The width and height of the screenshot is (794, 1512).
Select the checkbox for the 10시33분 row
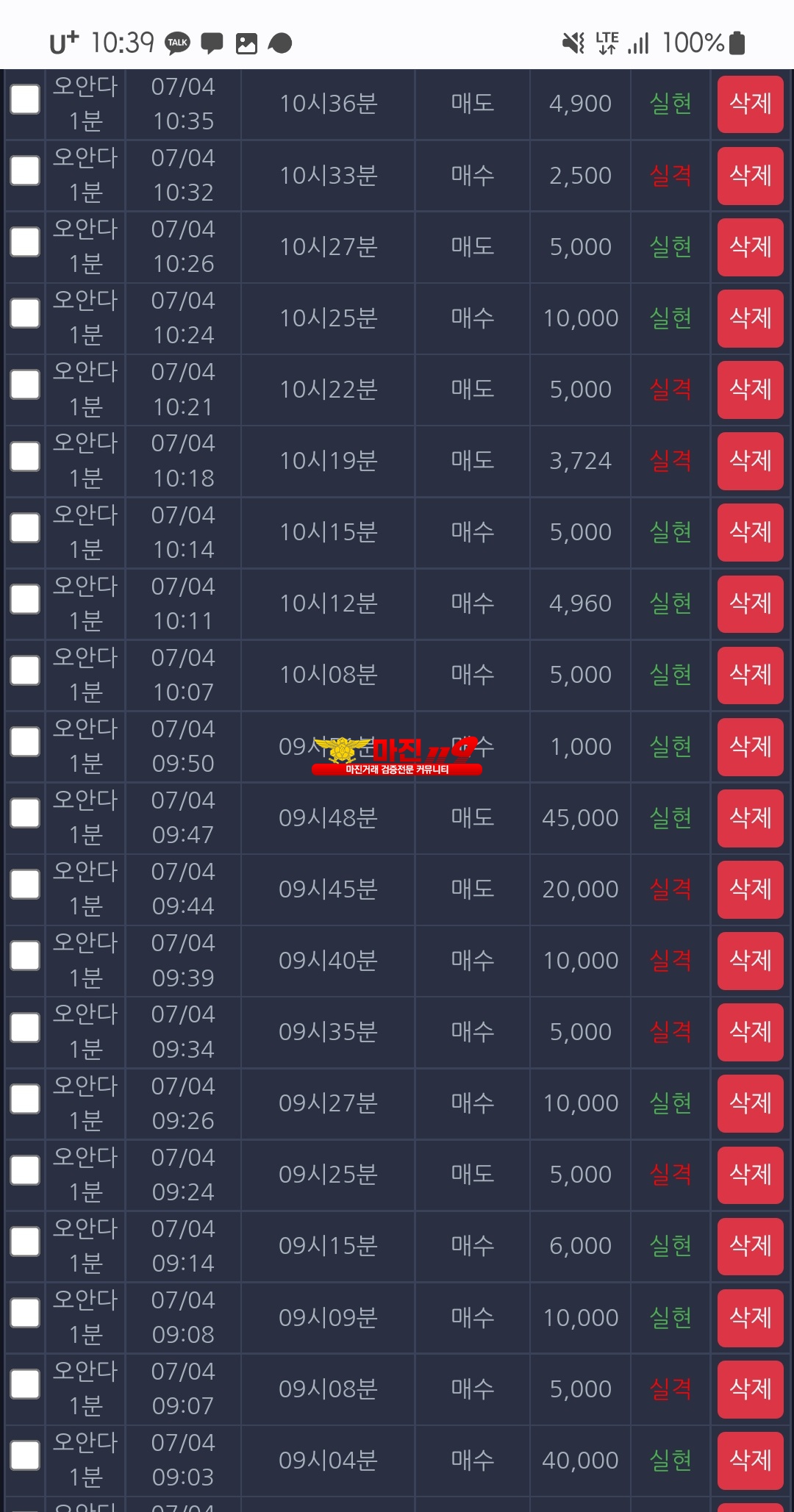click(25, 171)
